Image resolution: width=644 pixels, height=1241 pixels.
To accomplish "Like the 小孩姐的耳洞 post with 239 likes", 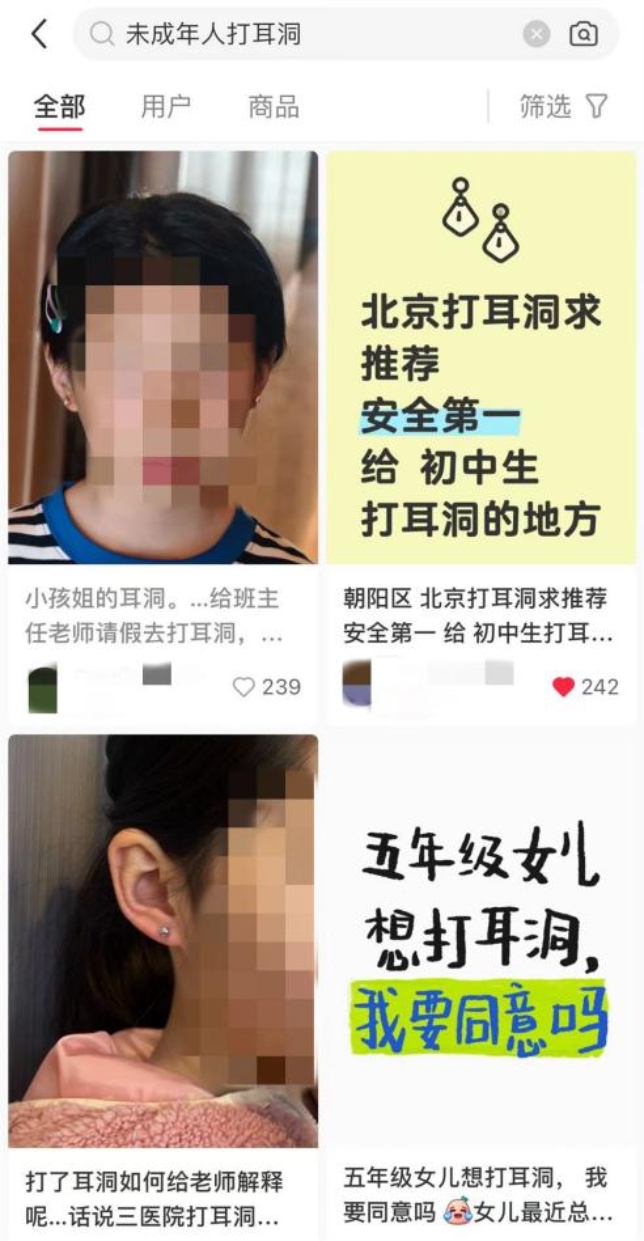I will pos(243,687).
